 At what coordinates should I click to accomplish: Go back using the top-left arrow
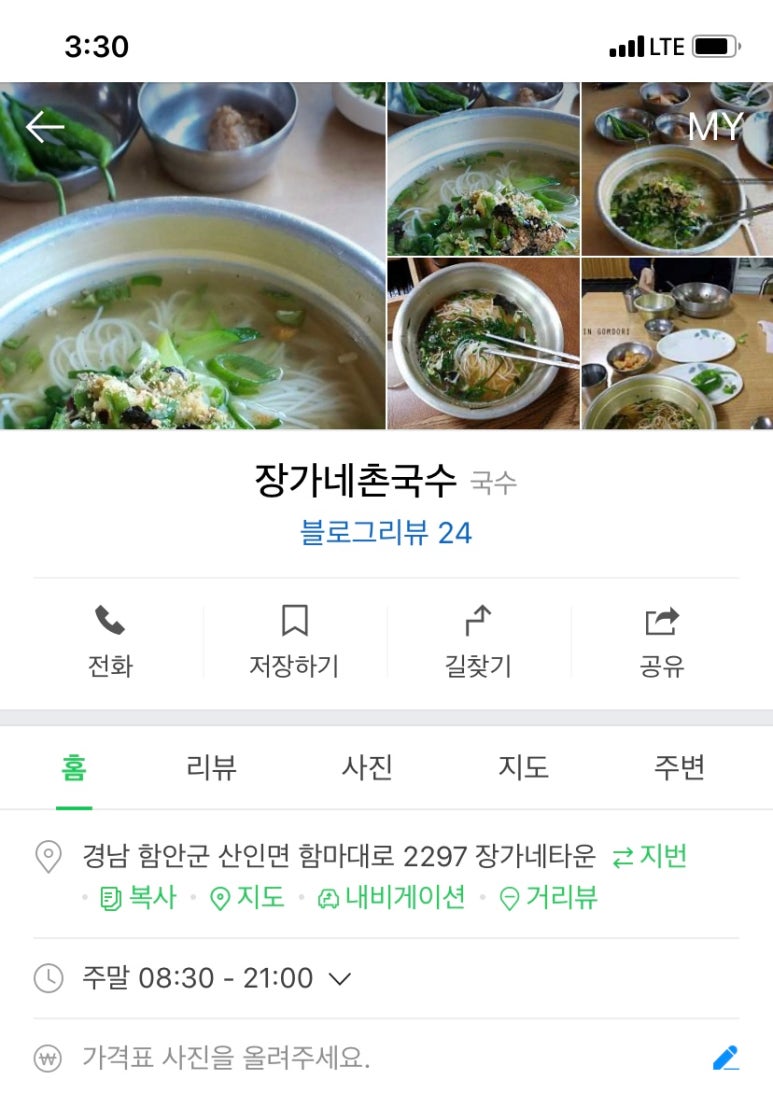[x=45, y=127]
